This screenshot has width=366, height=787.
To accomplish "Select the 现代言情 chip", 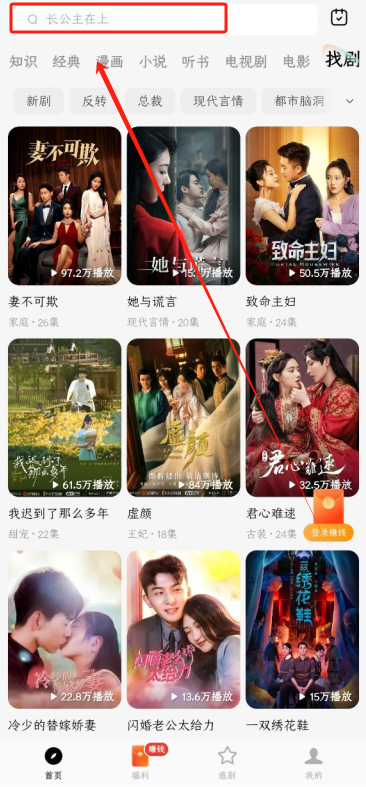I will point(218,101).
